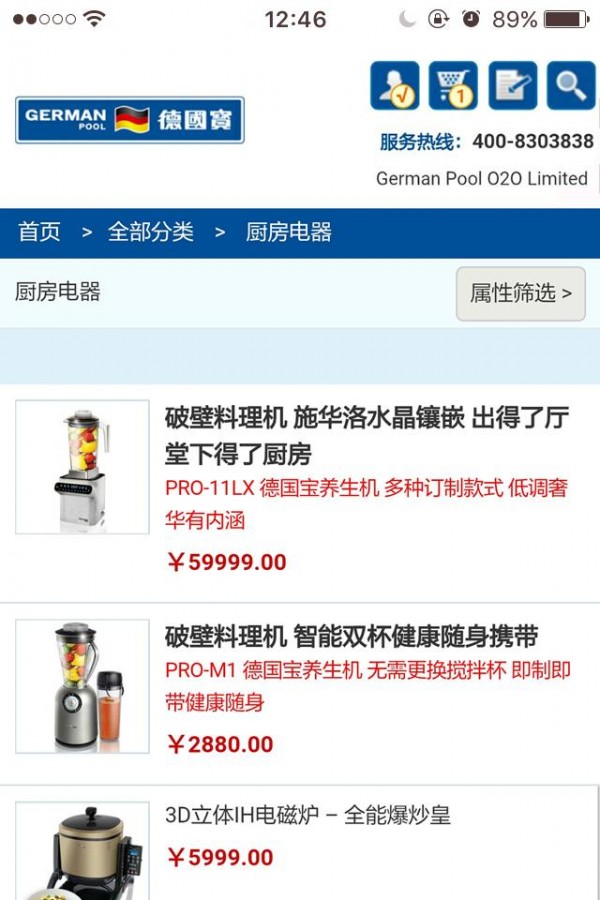Screen dimensions: 600x900
Task: Open the search magnifier icon
Action: tap(571, 86)
